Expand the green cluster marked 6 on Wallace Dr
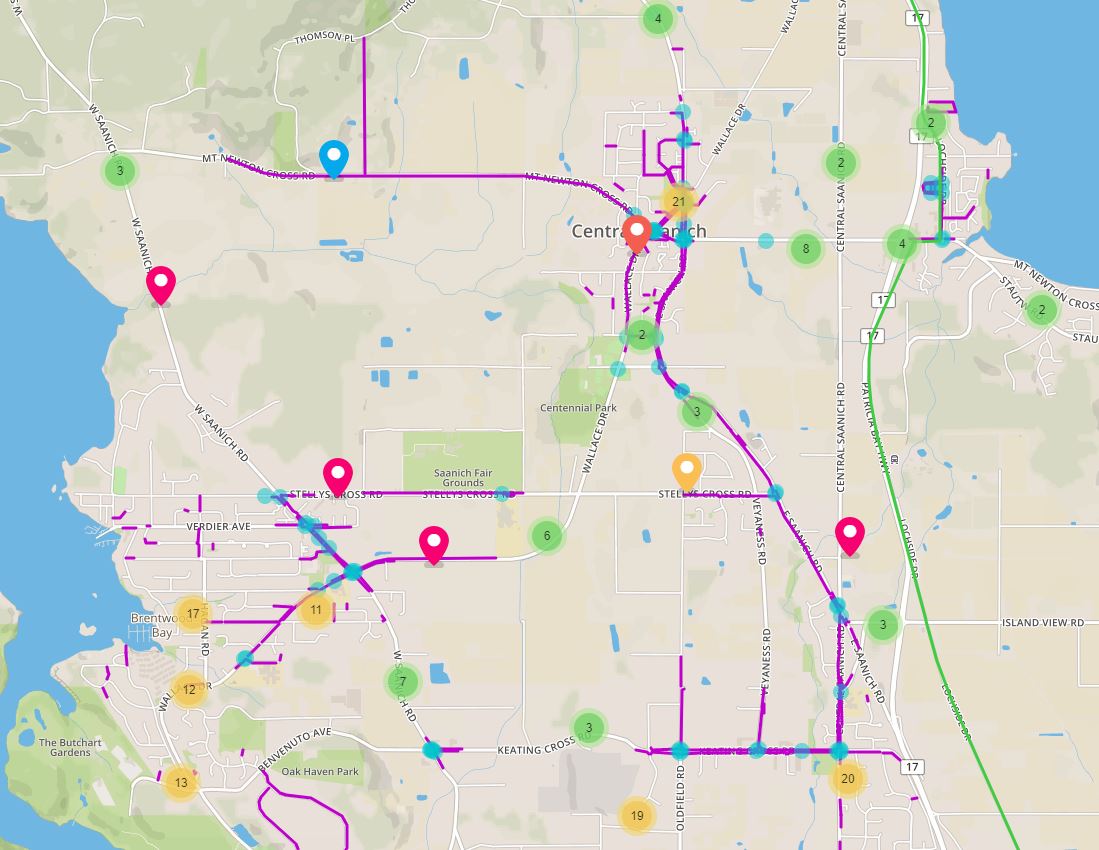This screenshot has height=850, width=1099. (546, 536)
